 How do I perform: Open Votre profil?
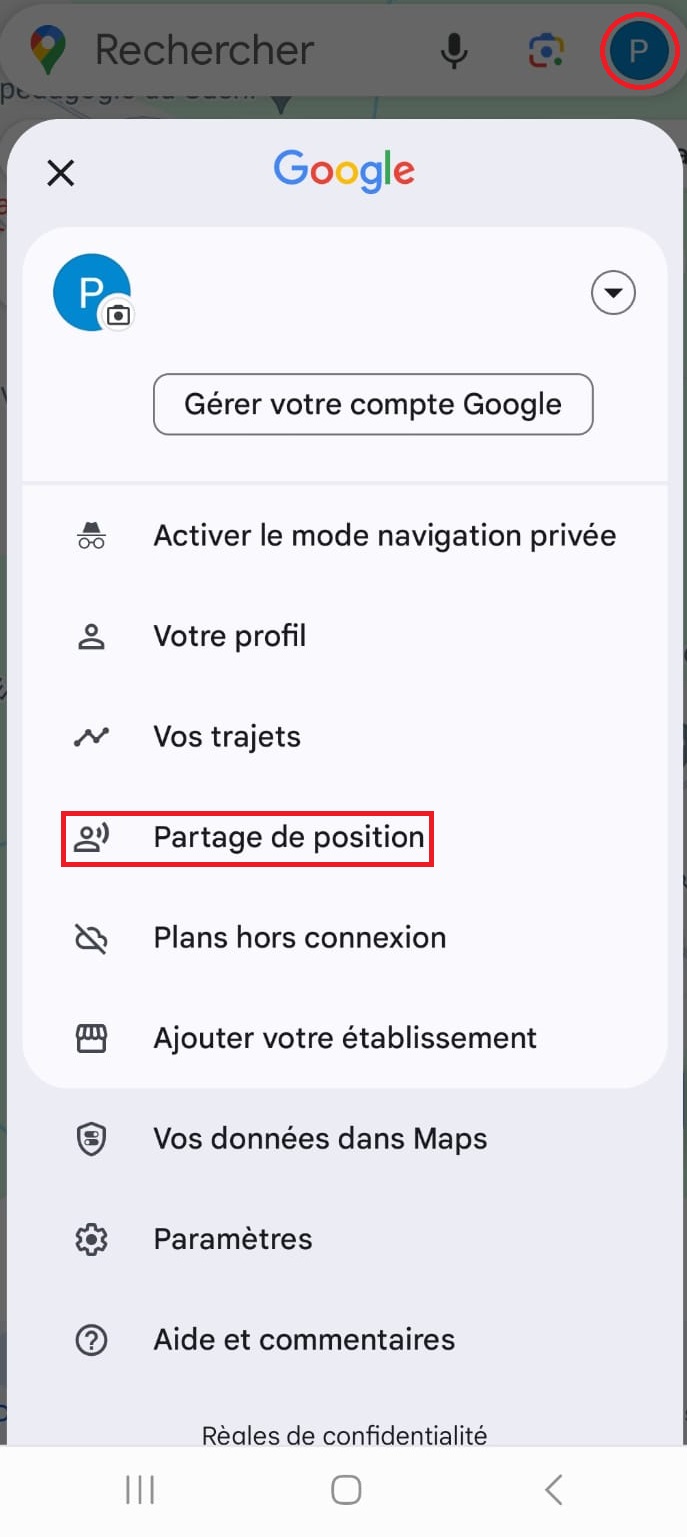tap(344, 636)
